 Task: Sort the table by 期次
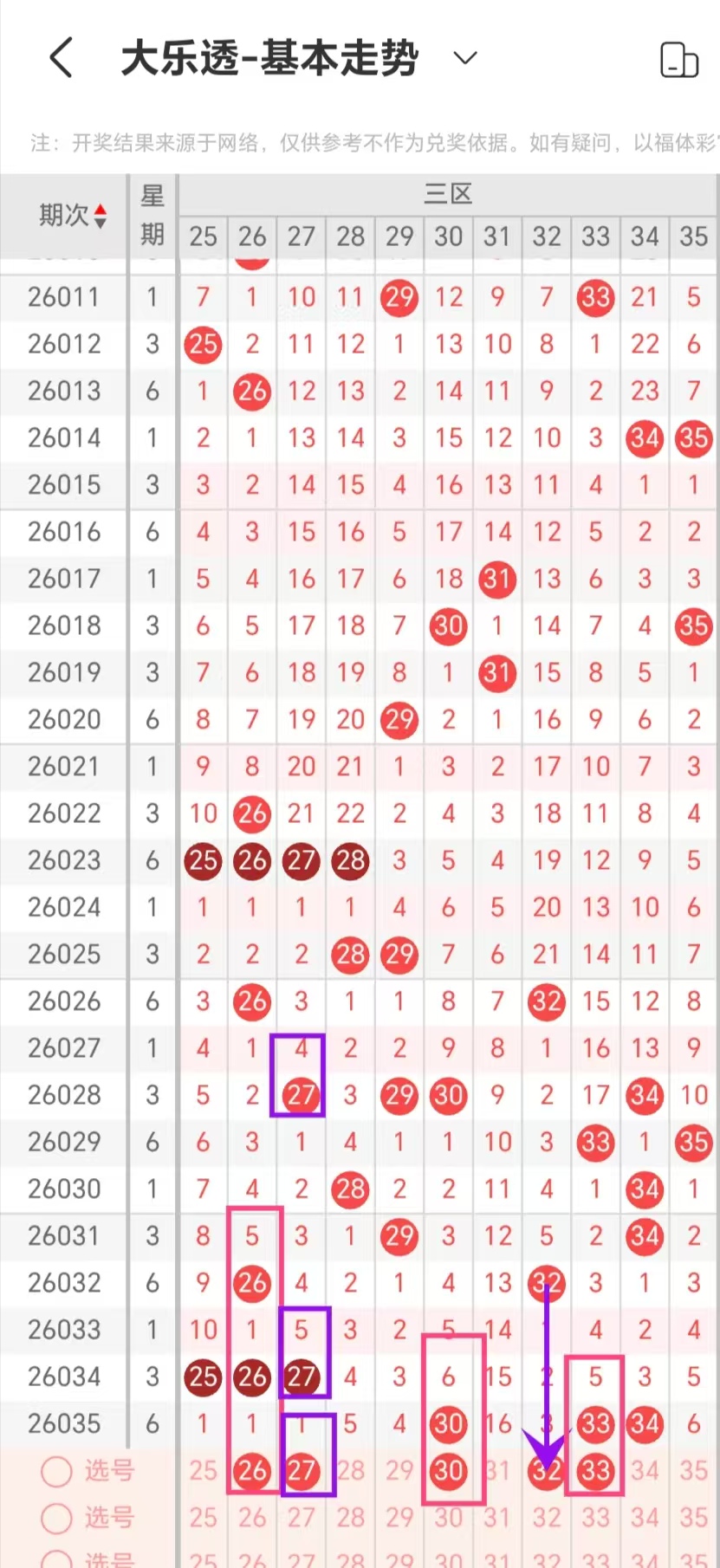tap(73, 215)
